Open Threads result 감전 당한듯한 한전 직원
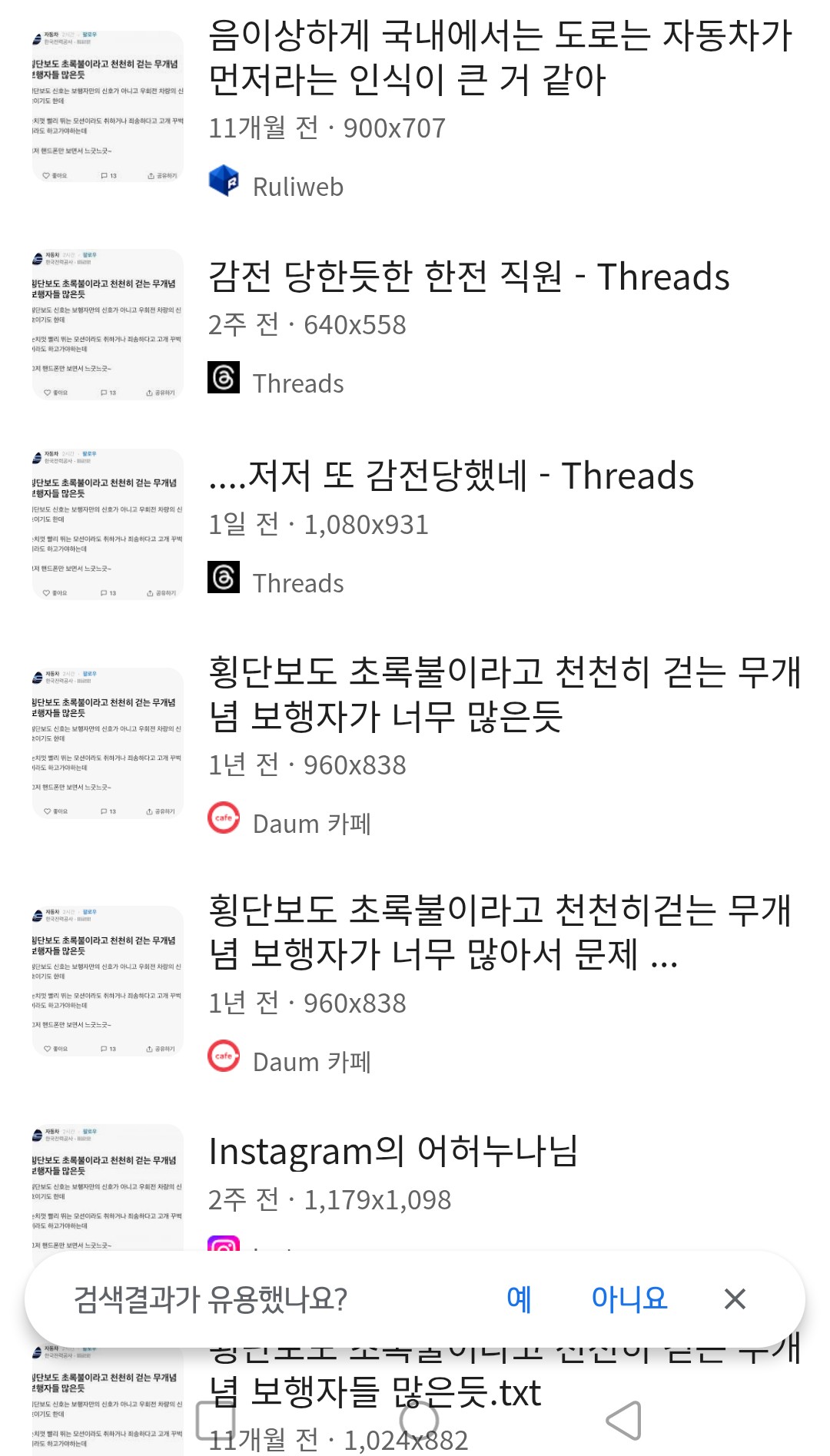 pyautogui.click(x=469, y=277)
